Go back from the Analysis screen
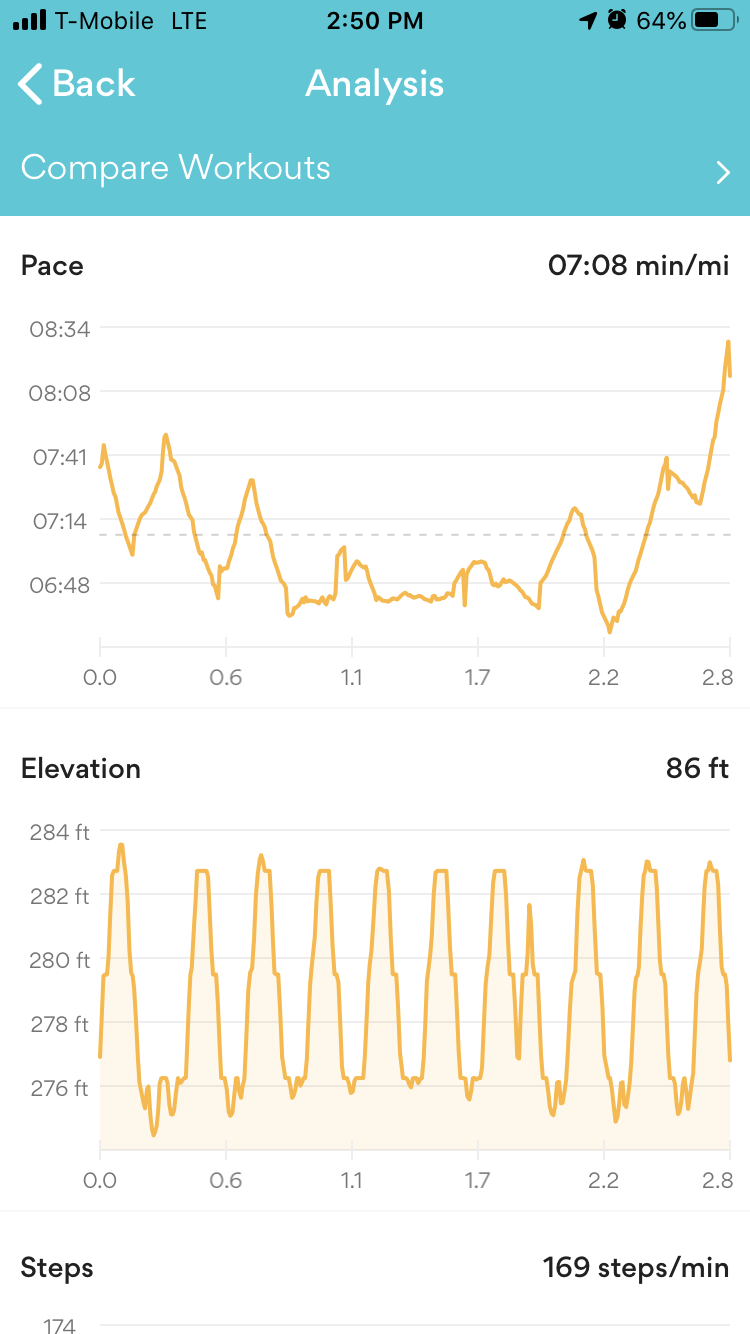Viewport: 750px width, 1334px height. 77,84
